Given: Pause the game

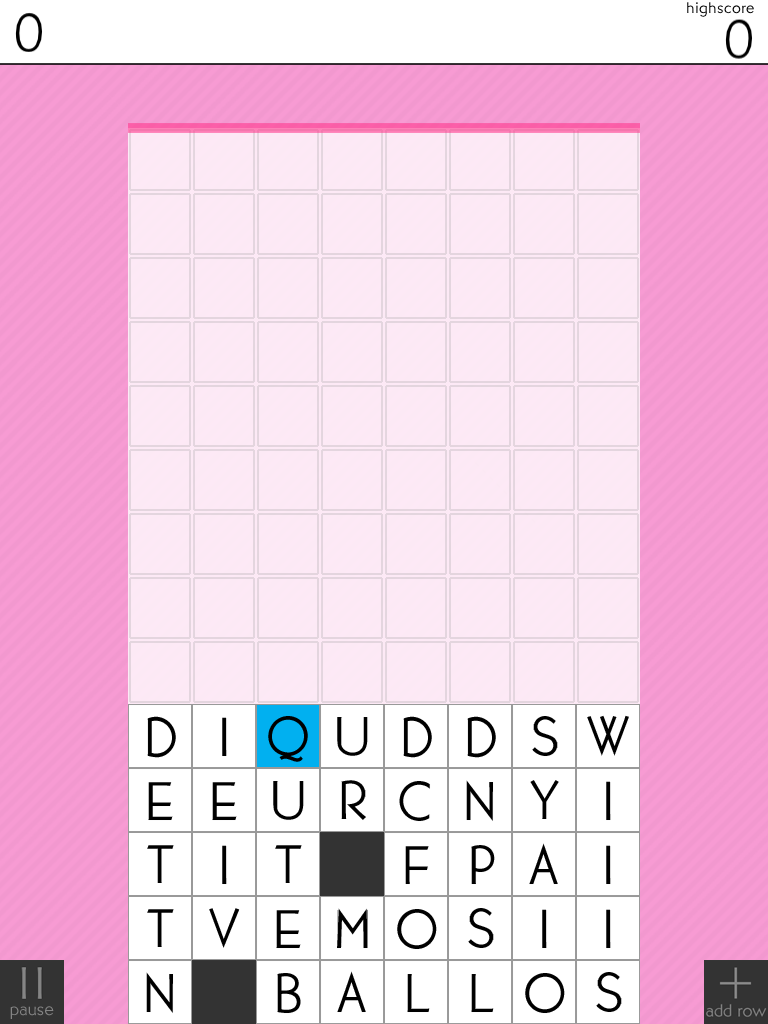Looking at the screenshot, I should click(x=31, y=991).
